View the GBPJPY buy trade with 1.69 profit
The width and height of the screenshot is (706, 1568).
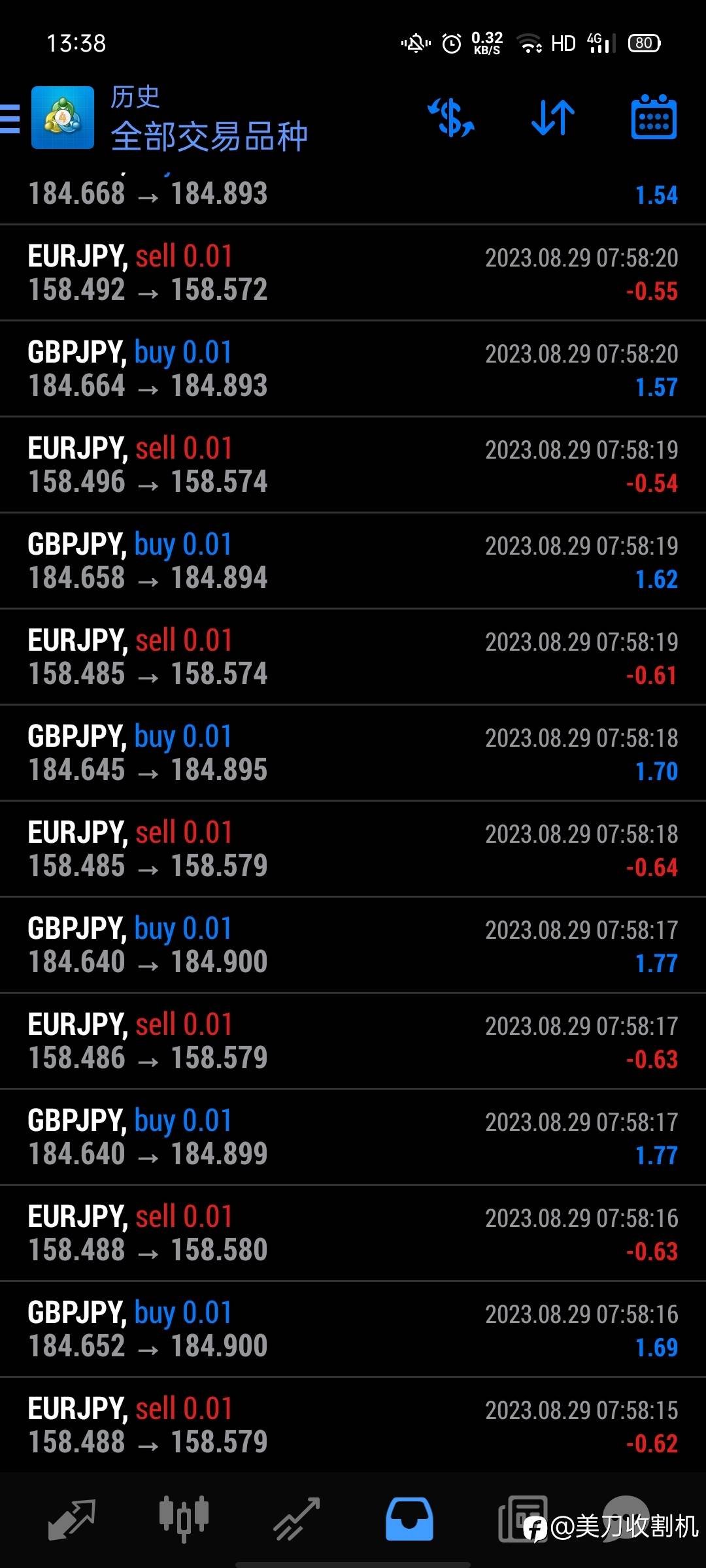tap(353, 1330)
